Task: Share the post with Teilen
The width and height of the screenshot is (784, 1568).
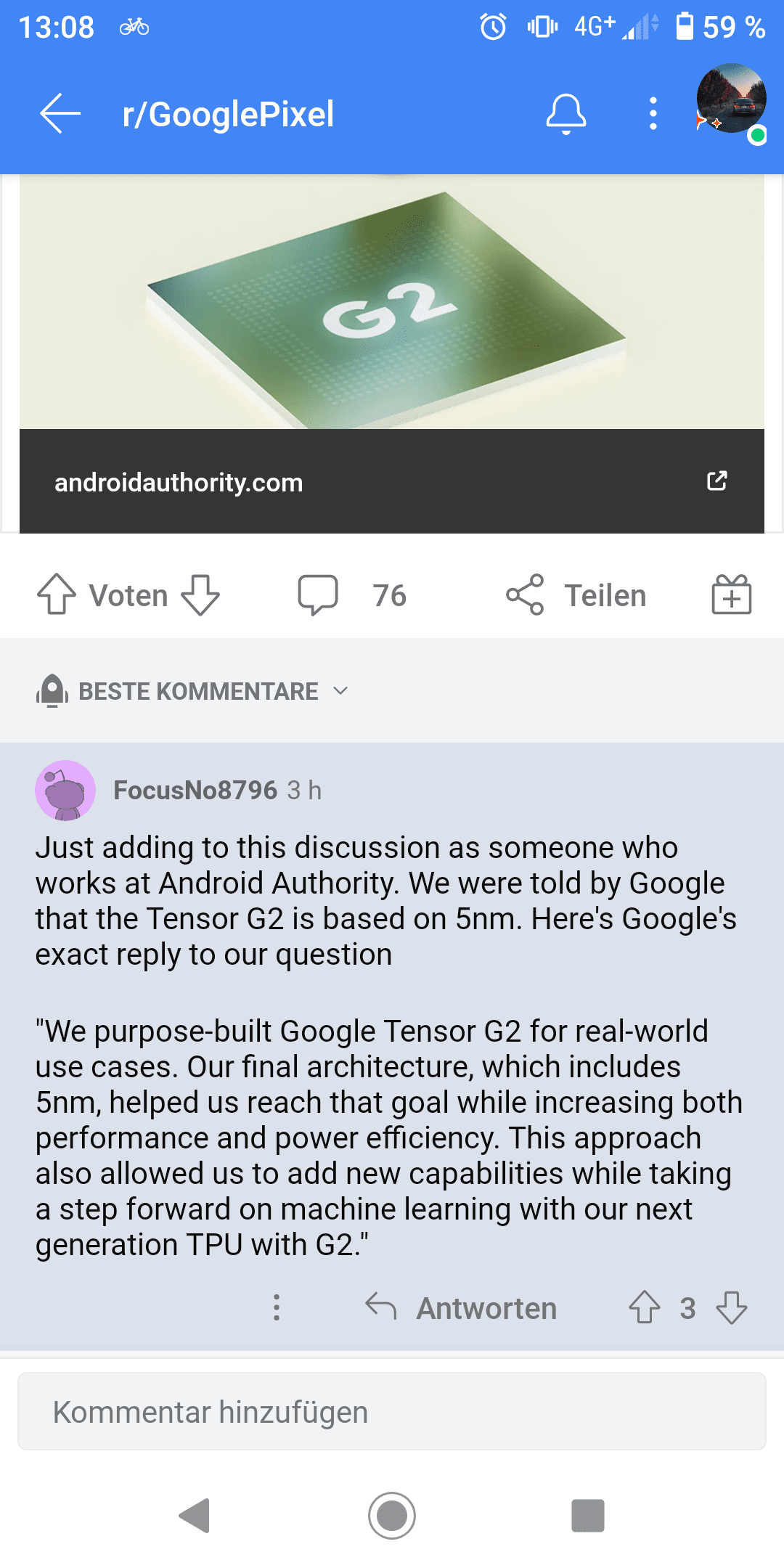Action: click(x=576, y=595)
